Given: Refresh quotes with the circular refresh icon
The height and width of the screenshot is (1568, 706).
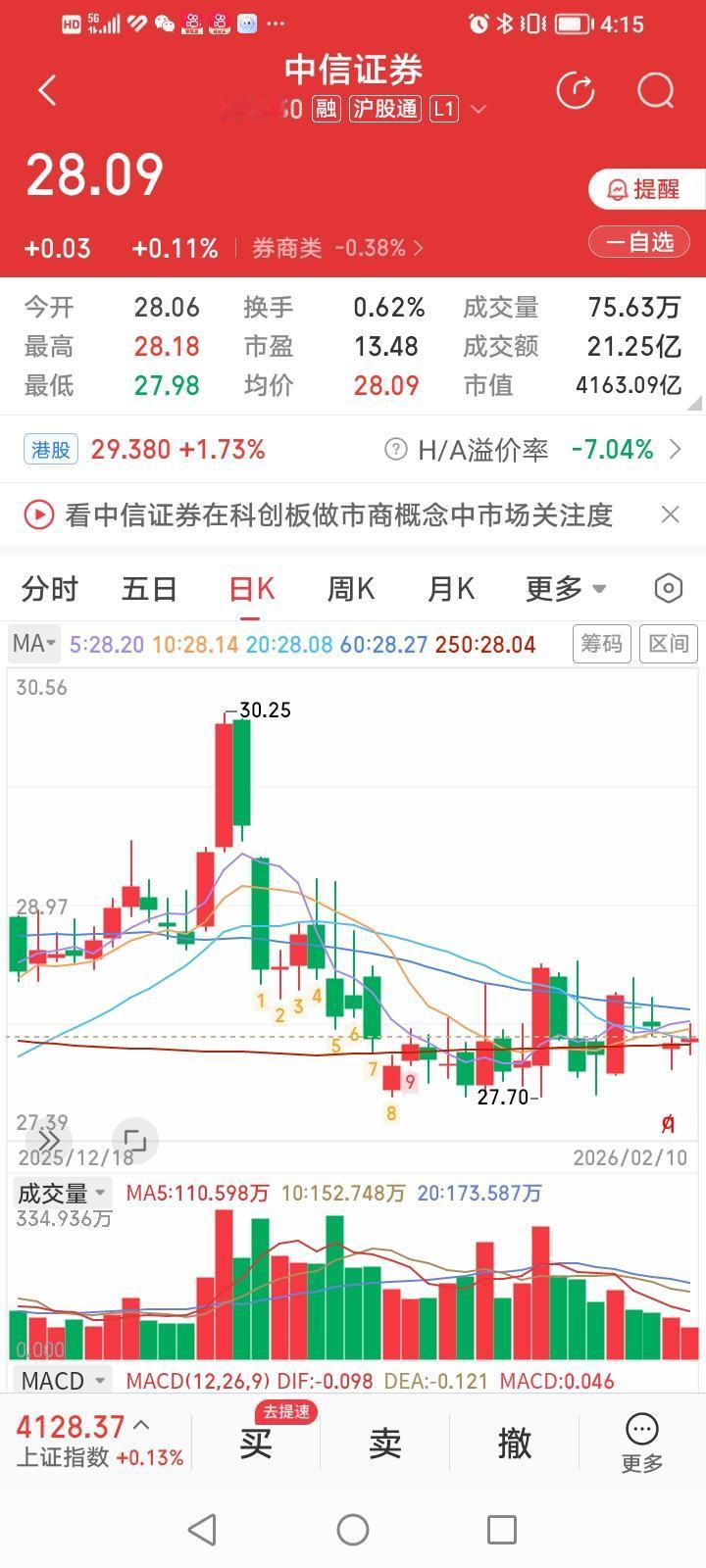Looking at the screenshot, I should coord(577,90).
